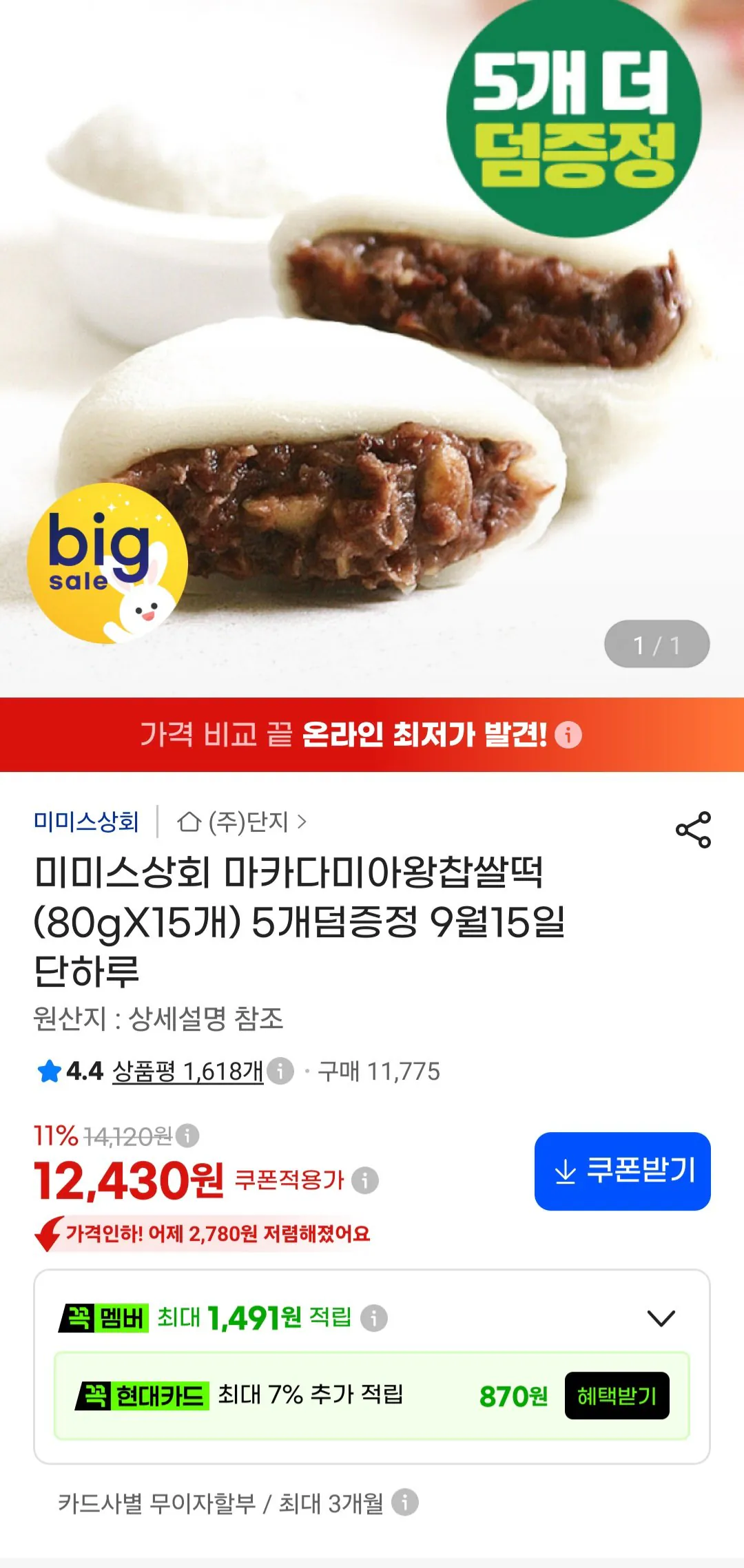Screen dimensions: 744x1568
Task: Show info on online lowest price banner
Action: [568, 735]
